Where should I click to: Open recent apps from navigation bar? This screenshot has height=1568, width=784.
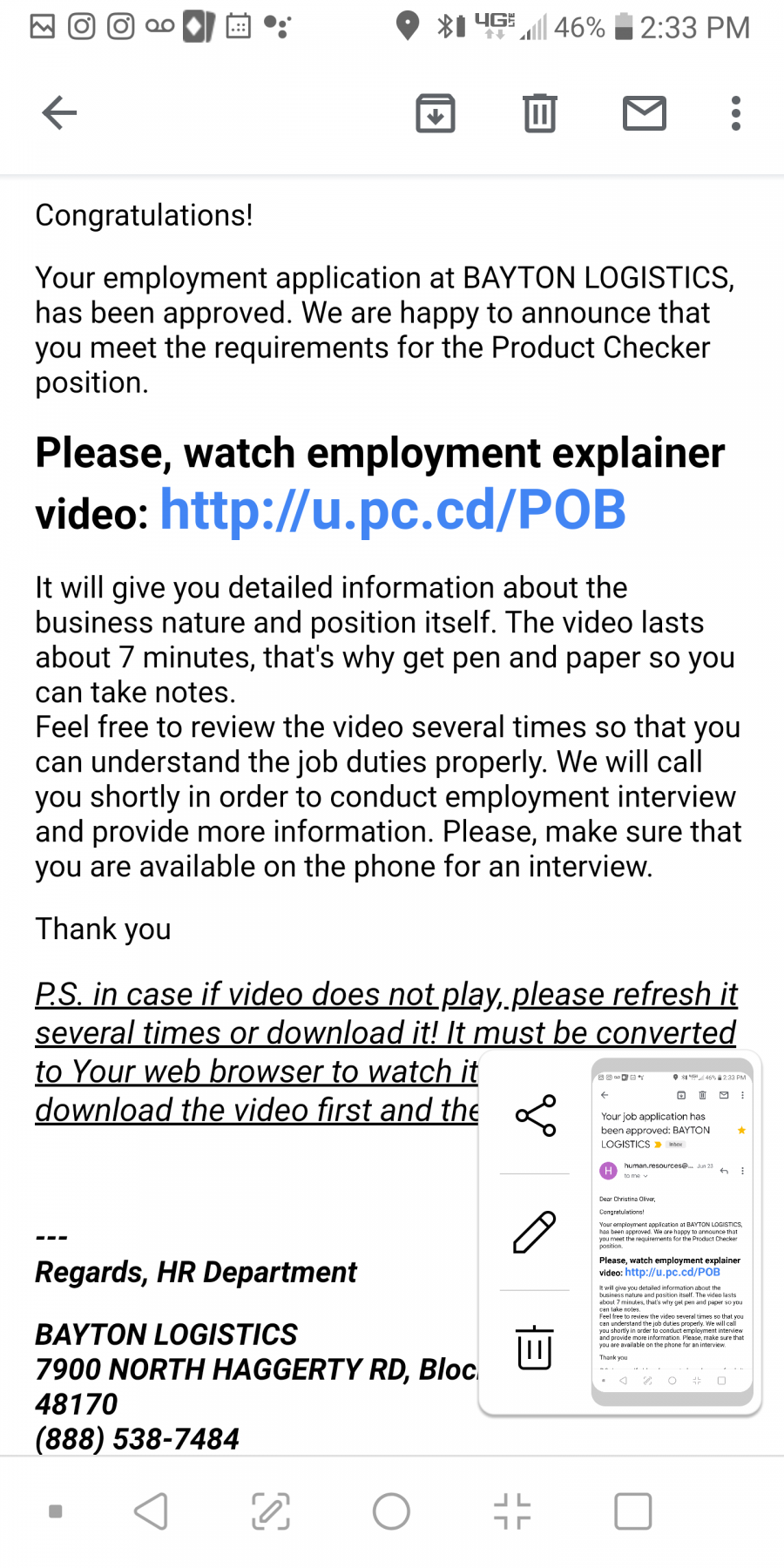click(632, 1511)
